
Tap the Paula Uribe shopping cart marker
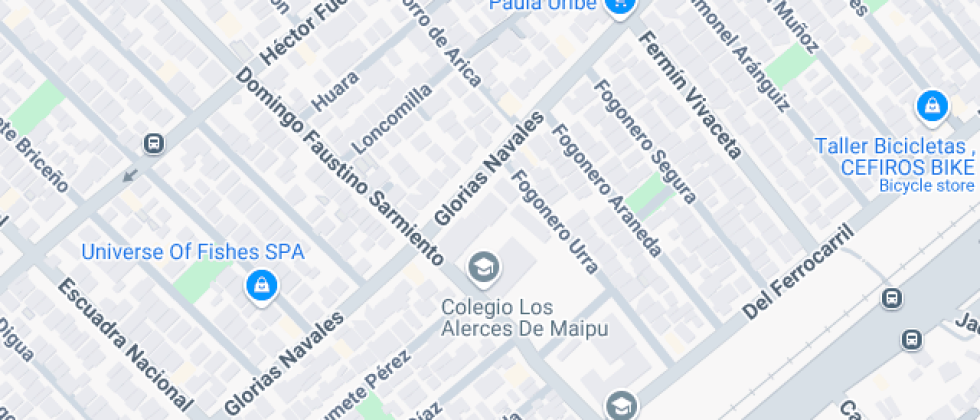pyautogui.click(x=620, y=5)
